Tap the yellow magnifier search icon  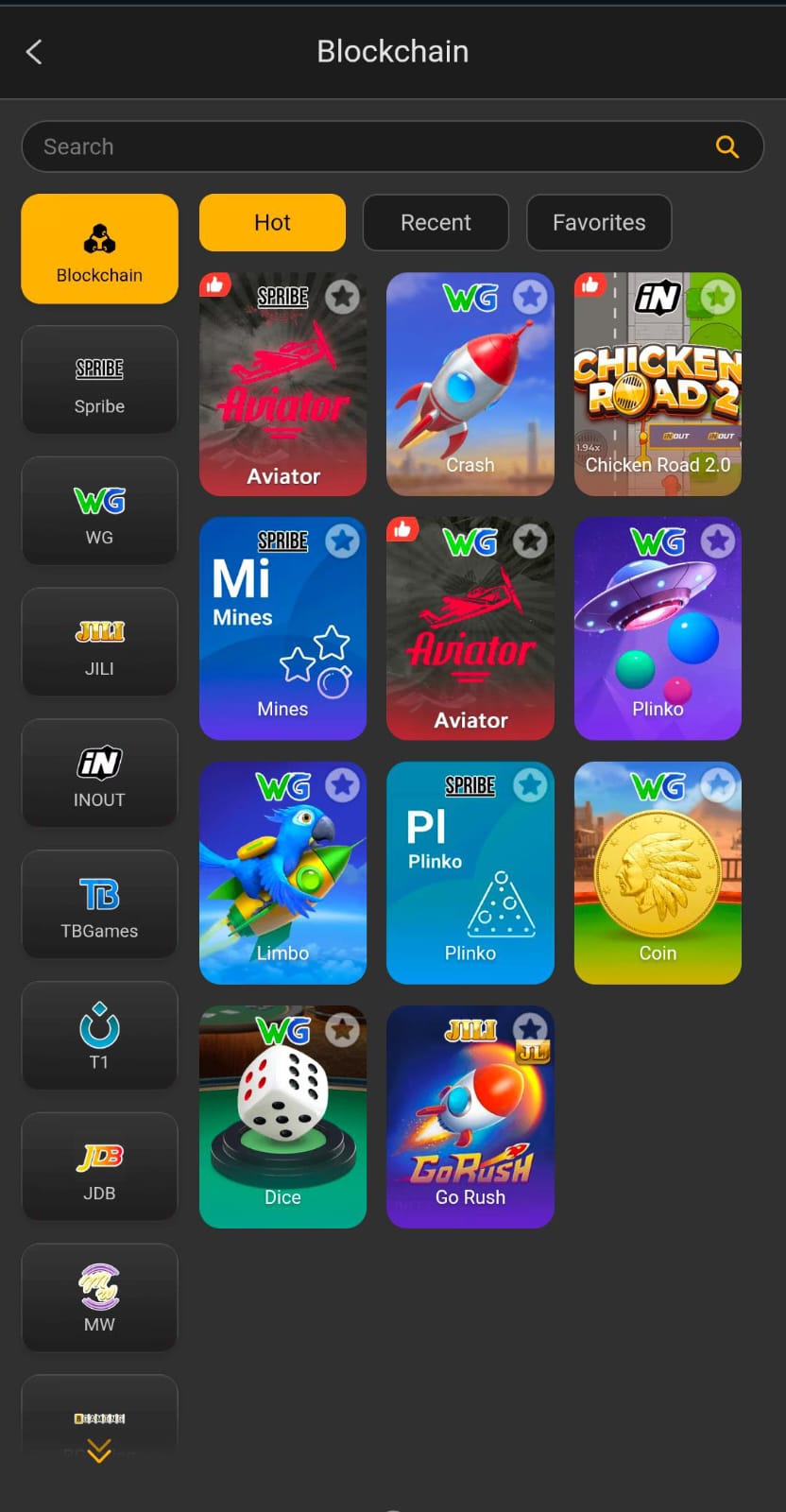pos(726,146)
